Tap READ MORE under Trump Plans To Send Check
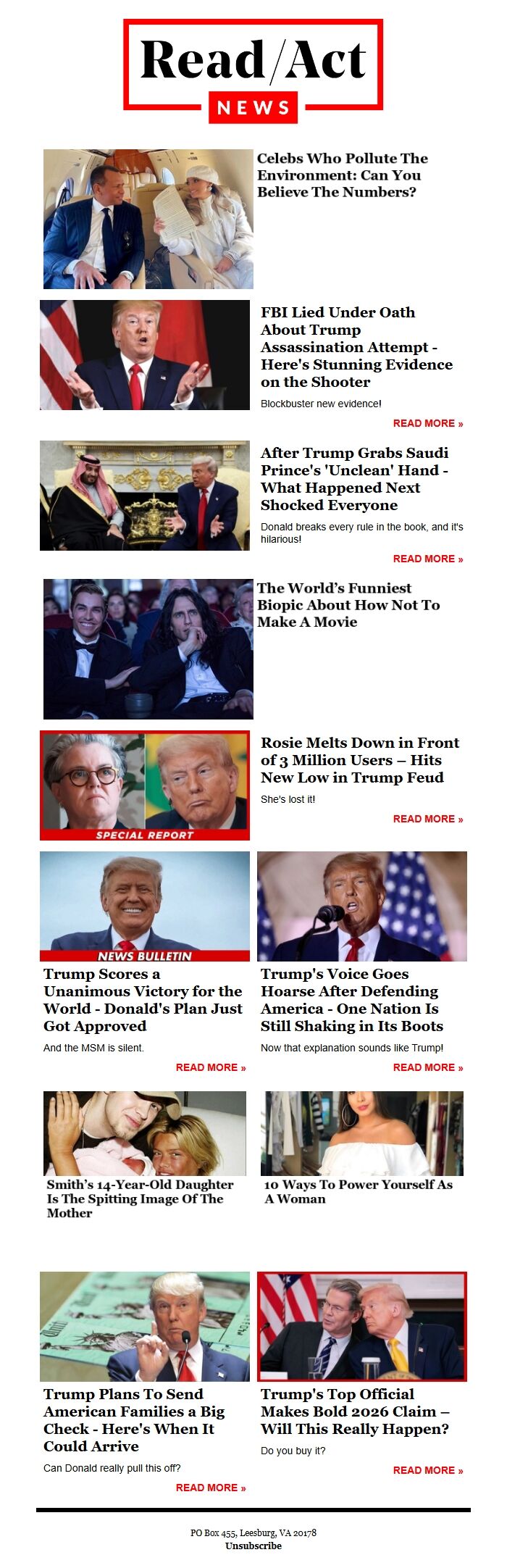The image size is (507, 1568). (x=210, y=1488)
